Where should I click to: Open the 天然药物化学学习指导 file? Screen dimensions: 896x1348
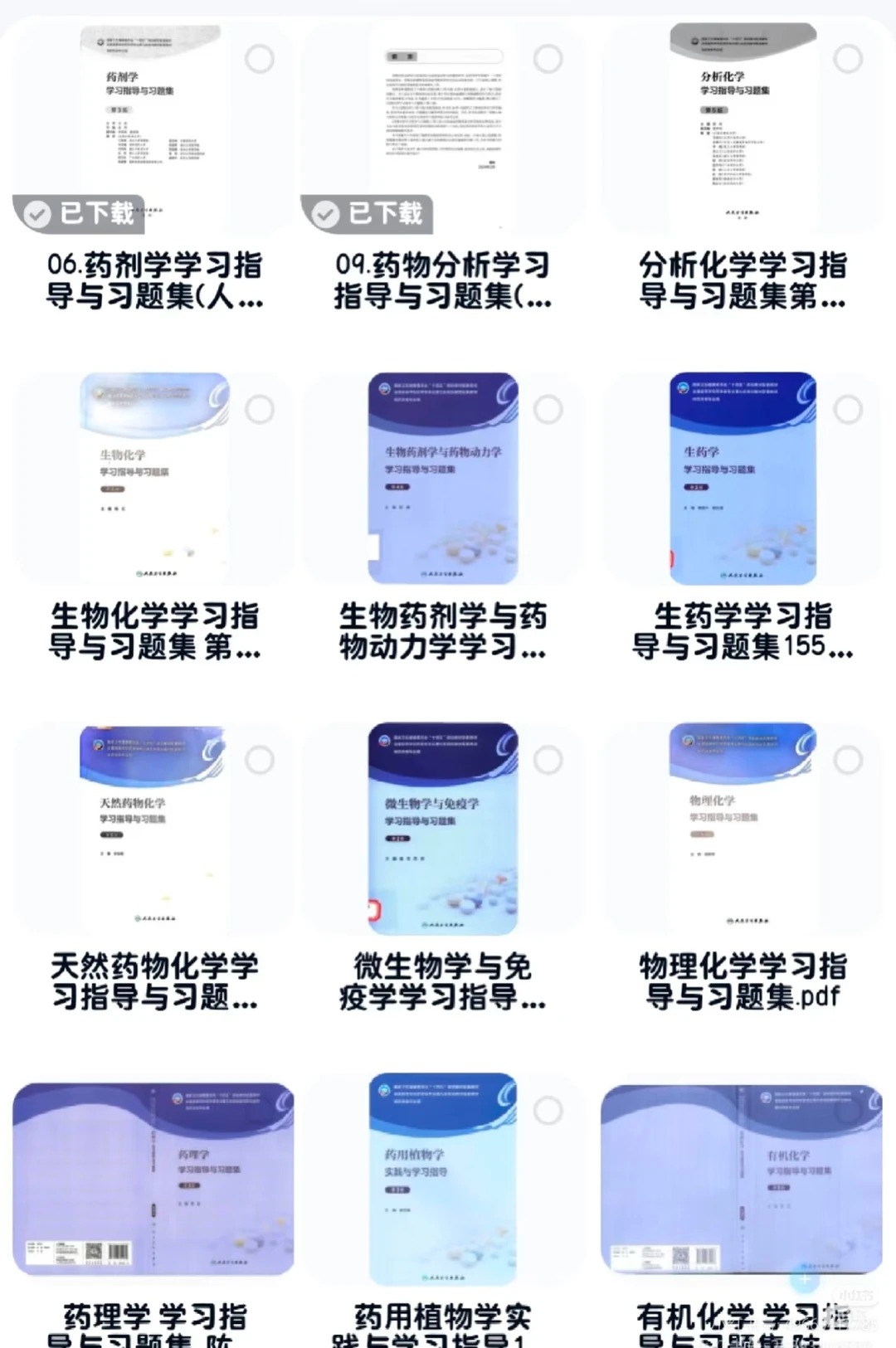point(153,830)
